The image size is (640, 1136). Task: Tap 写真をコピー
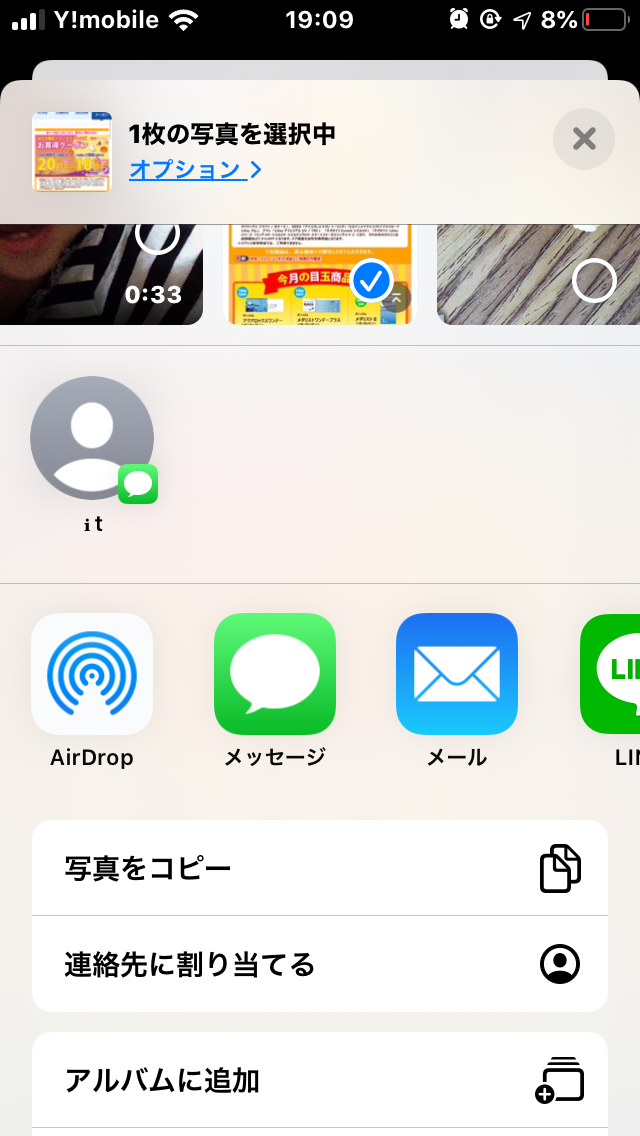[320, 868]
